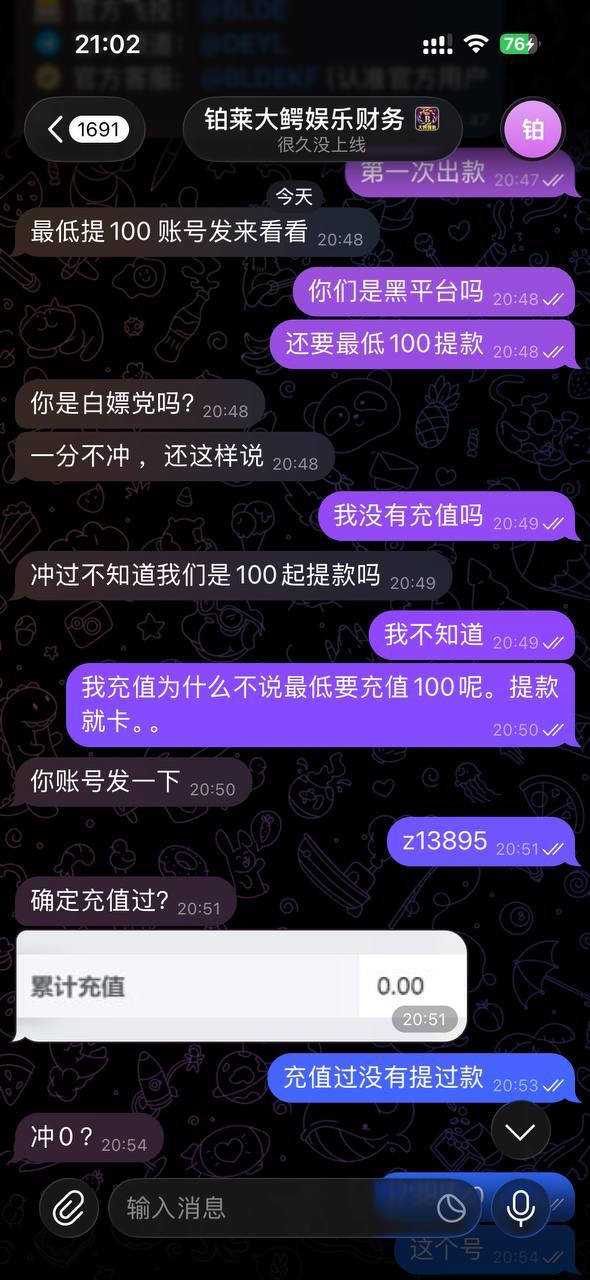Go back to the chat list
The height and width of the screenshot is (1280, 590).
pyautogui.click(x=85, y=129)
